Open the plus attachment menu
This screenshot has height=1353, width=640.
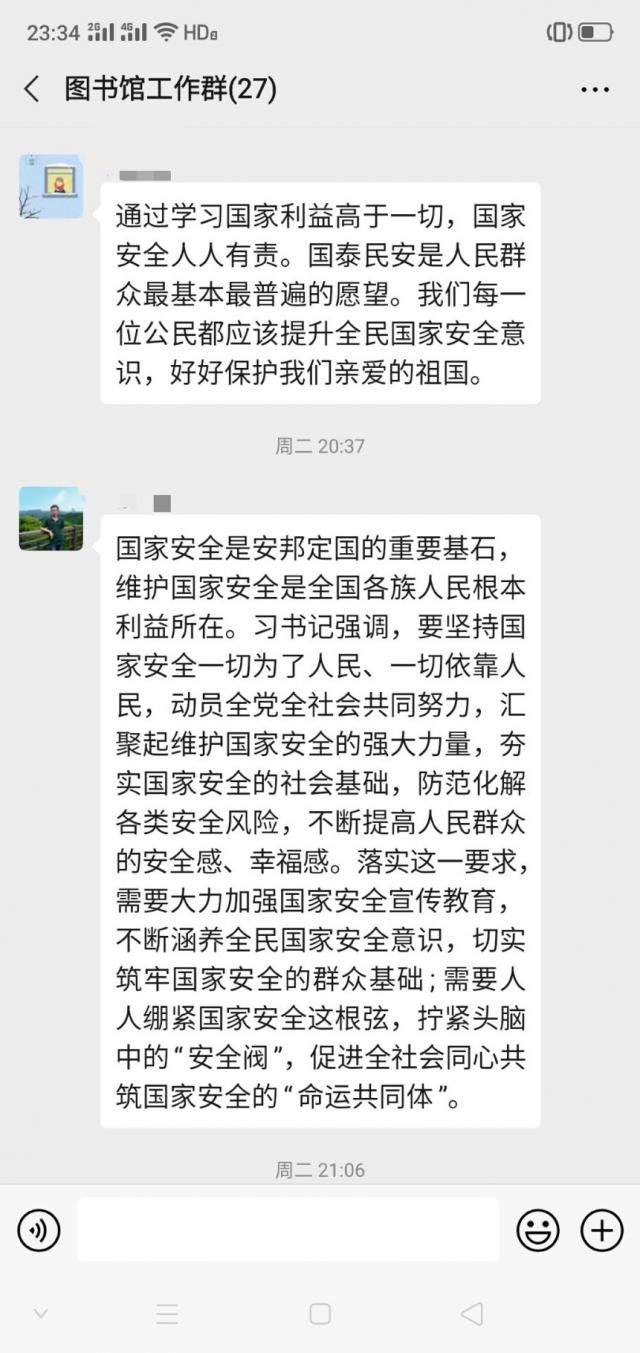click(602, 1230)
